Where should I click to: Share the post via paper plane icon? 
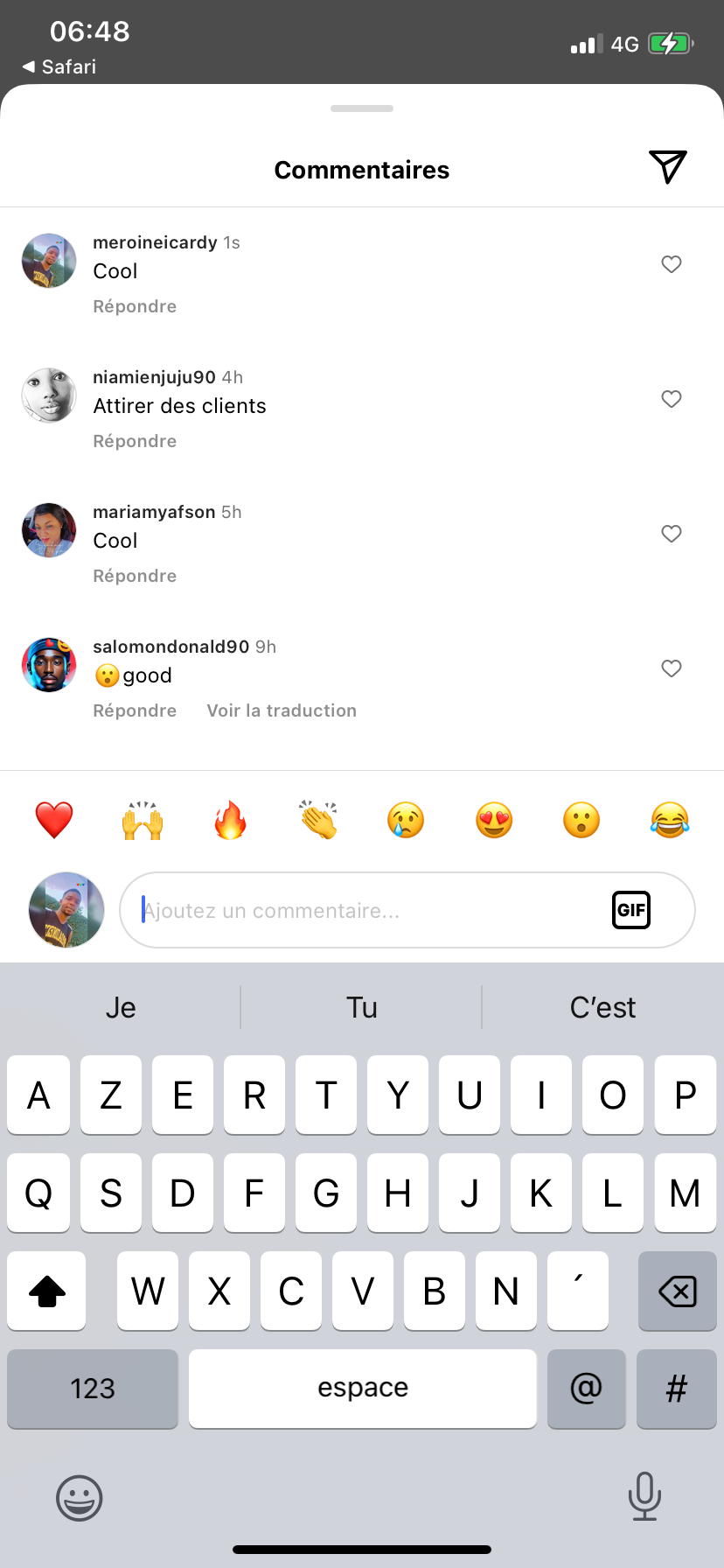[668, 167]
